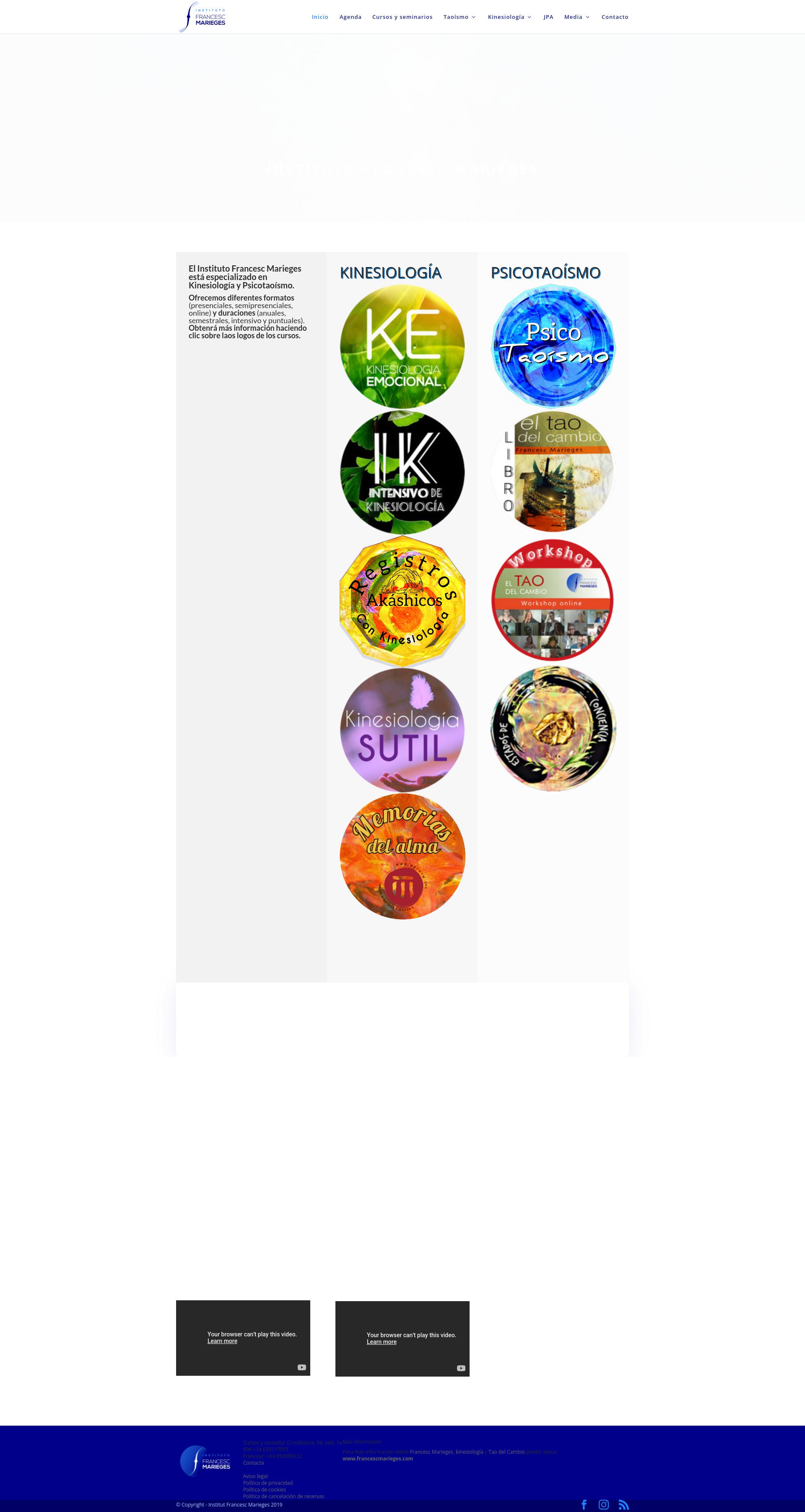
Task: Go to Cursos y seminarios
Action: (402, 17)
